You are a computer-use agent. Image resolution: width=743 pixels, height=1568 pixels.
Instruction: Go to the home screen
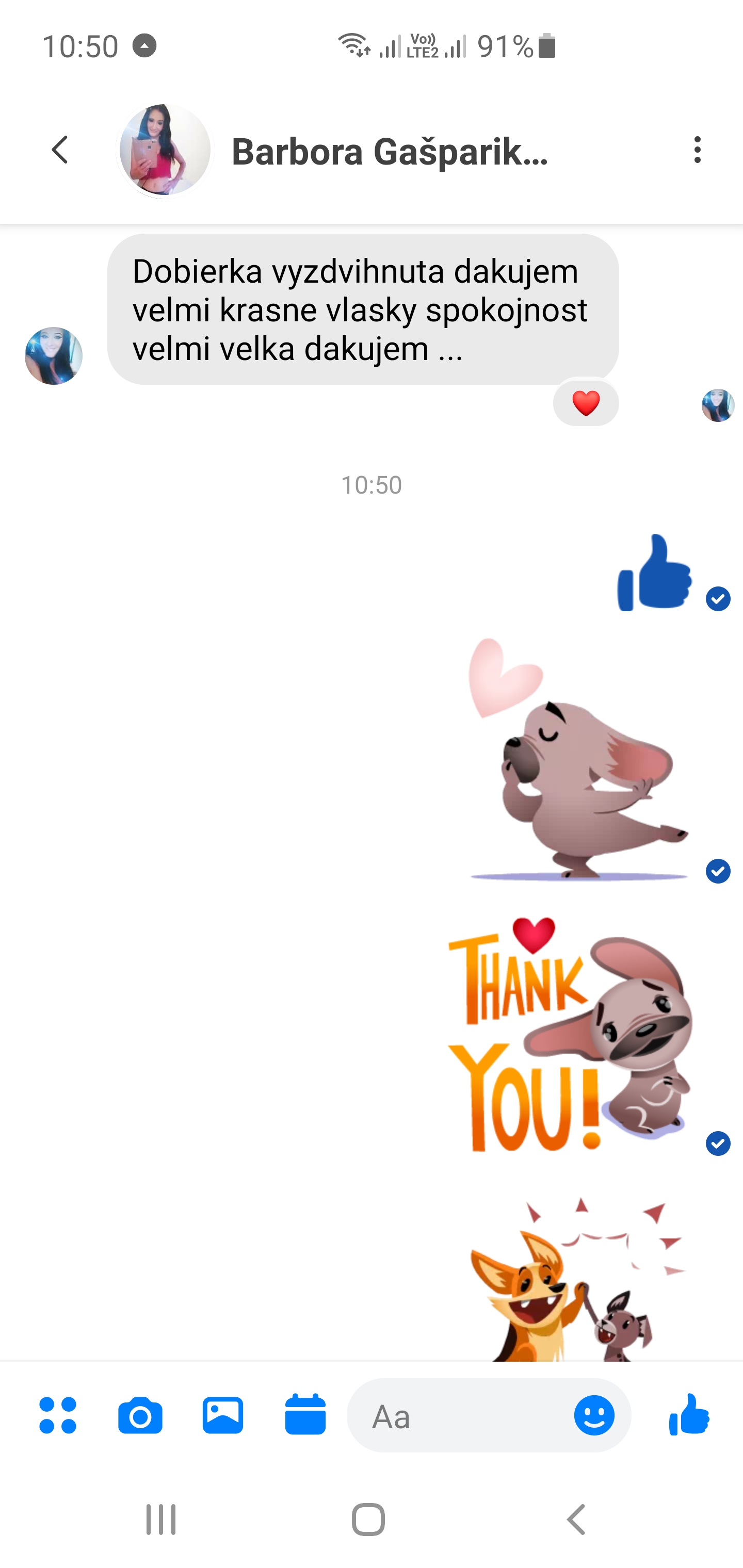[x=368, y=1520]
